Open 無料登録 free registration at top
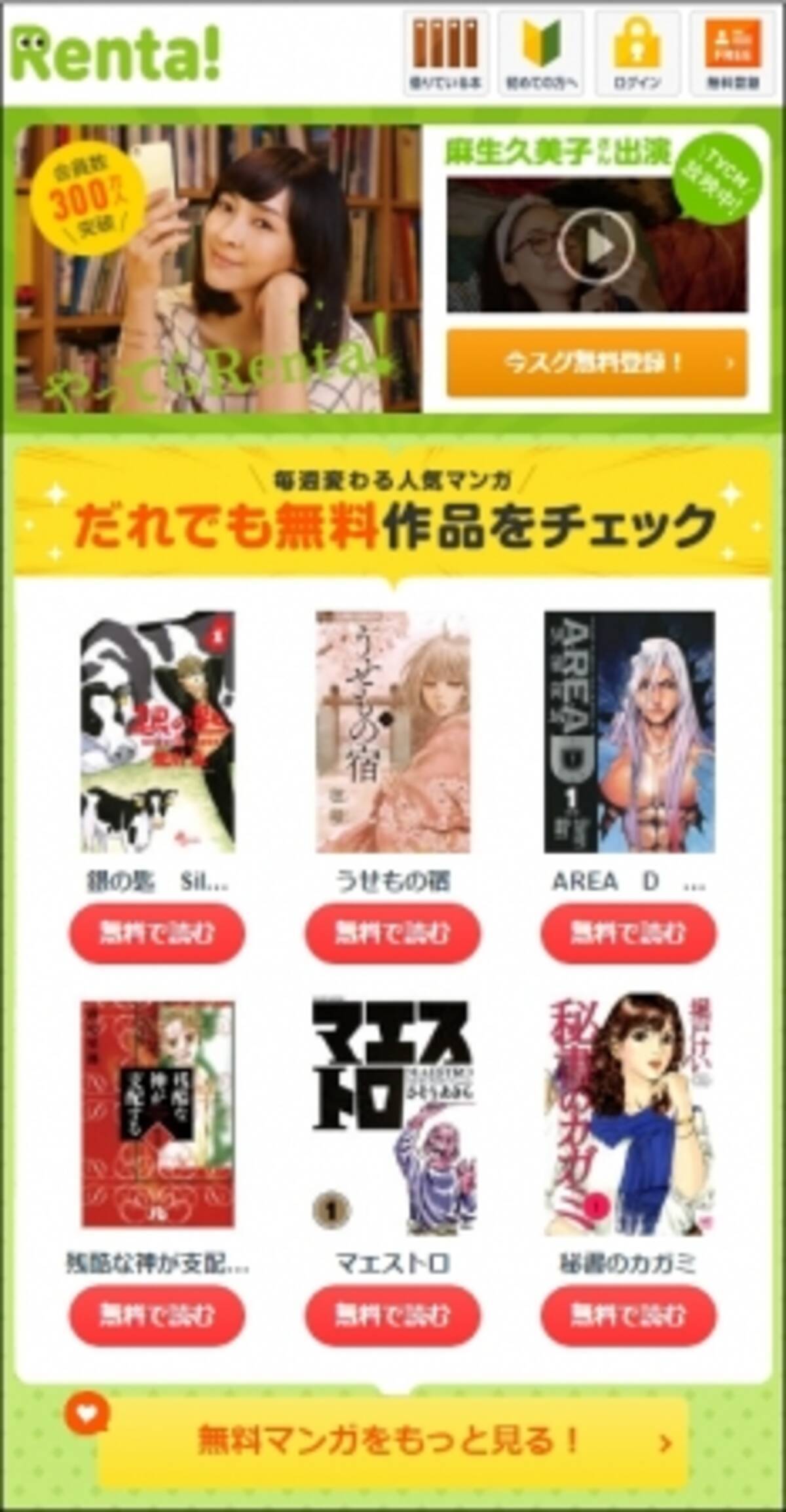Image resolution: width=786 pixels, height=1512 pixels. coord(732,54)
